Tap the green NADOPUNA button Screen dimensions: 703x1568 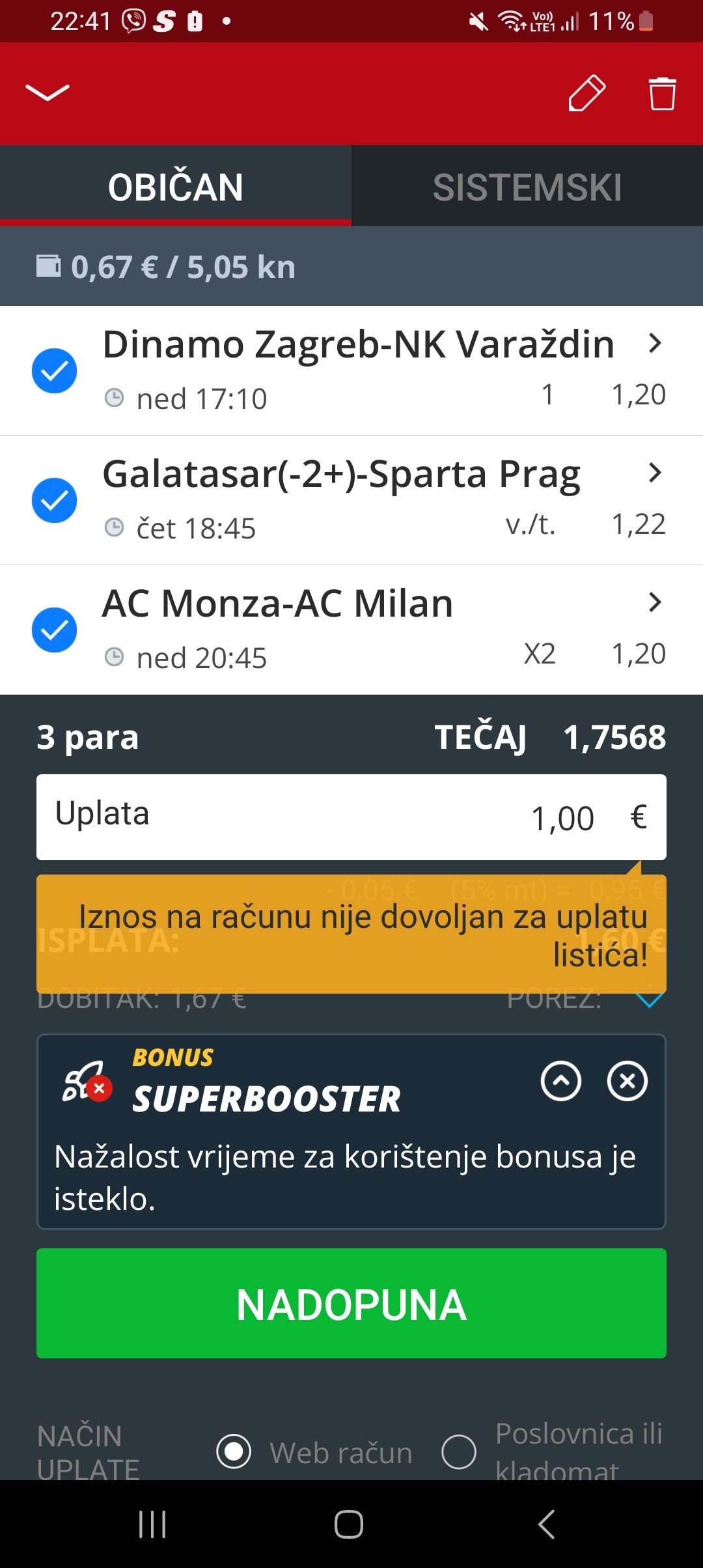(x=351, y=1303)
